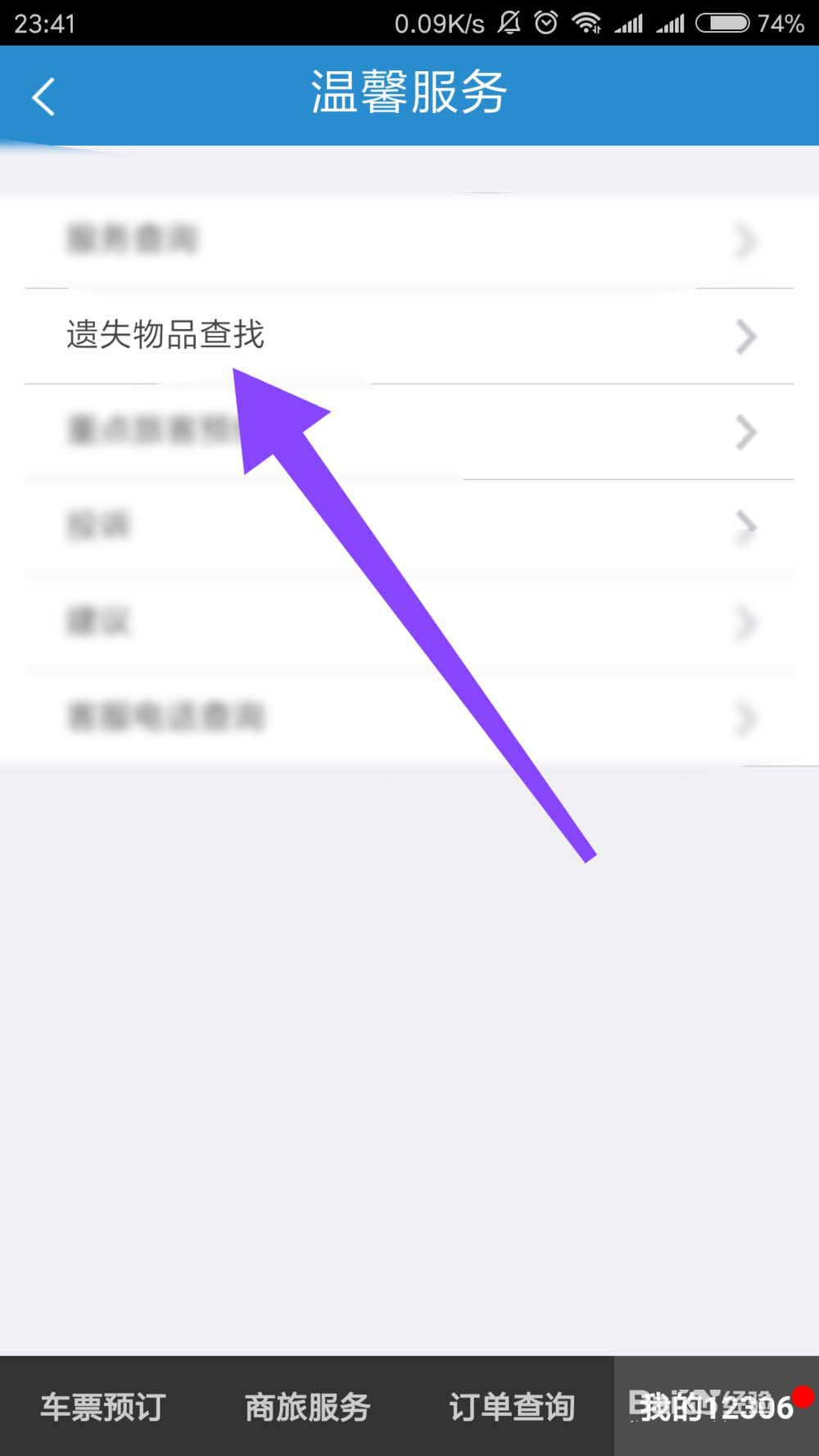
Task: Switch to 车票预订 tab
Action: coord(103,1407)
